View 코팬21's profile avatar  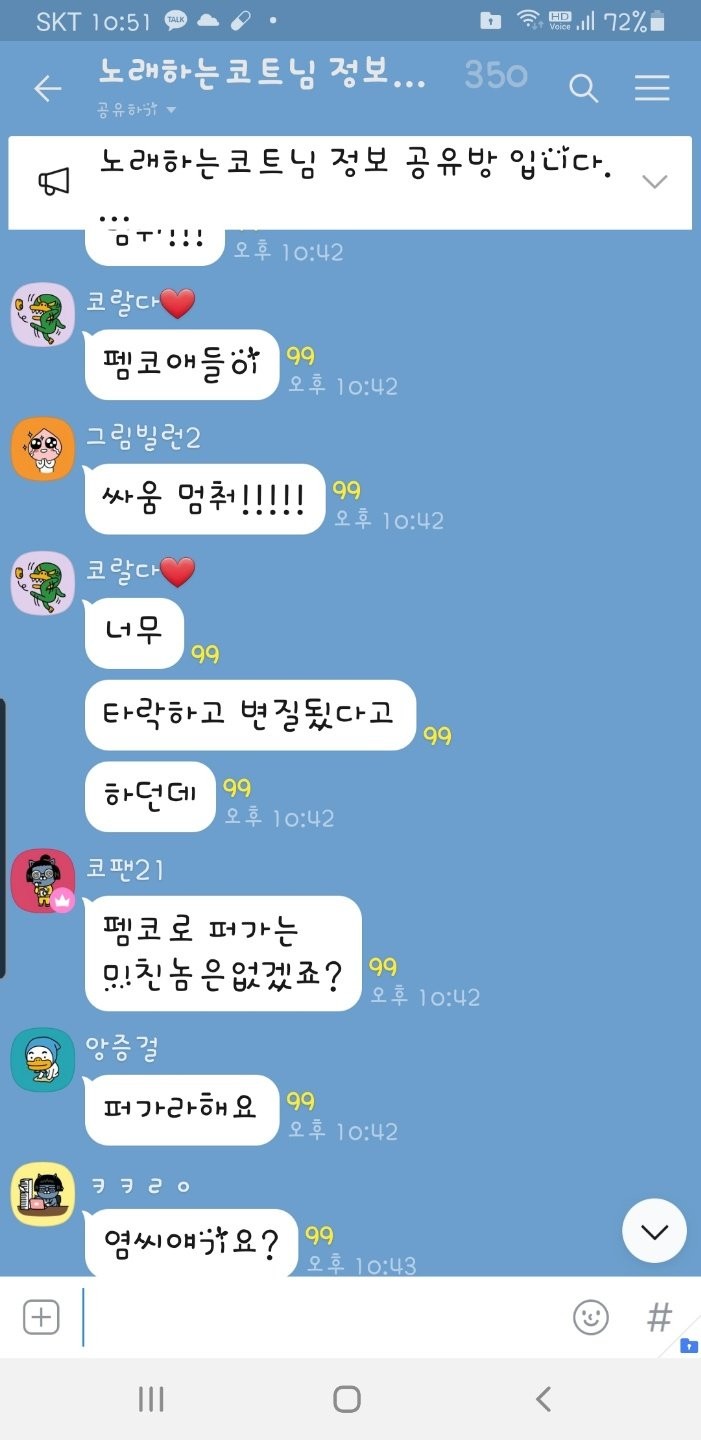(43, 880)
